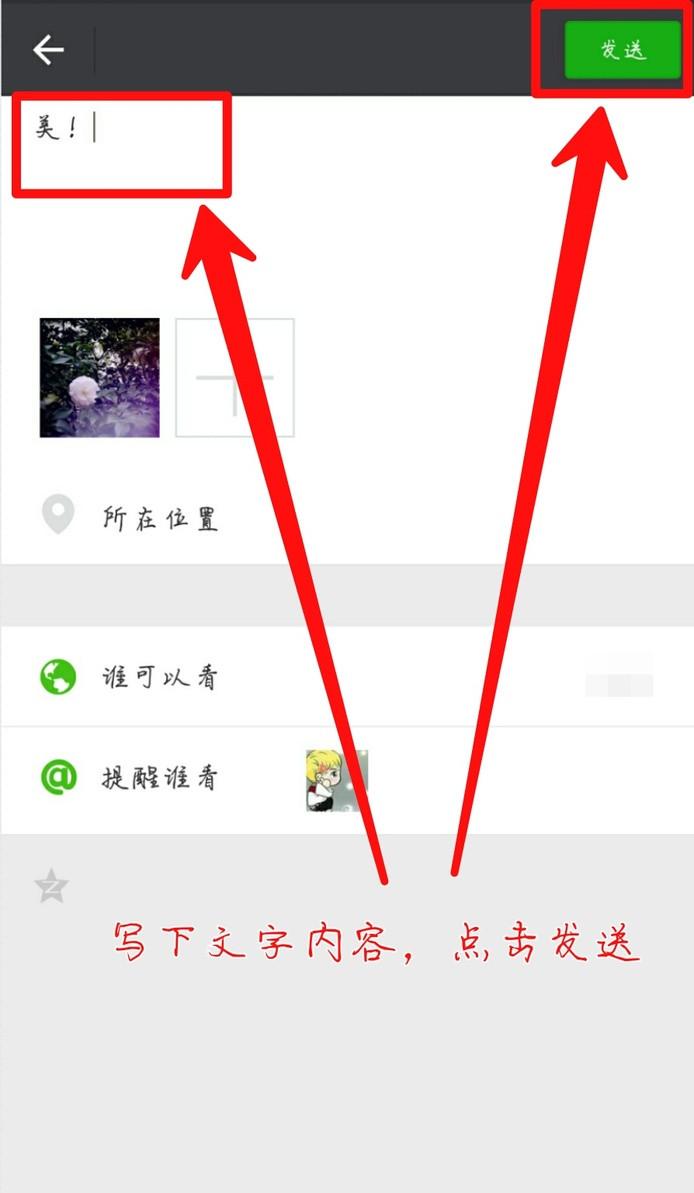
Task: Open the attached flower photo
Action: 100,377
